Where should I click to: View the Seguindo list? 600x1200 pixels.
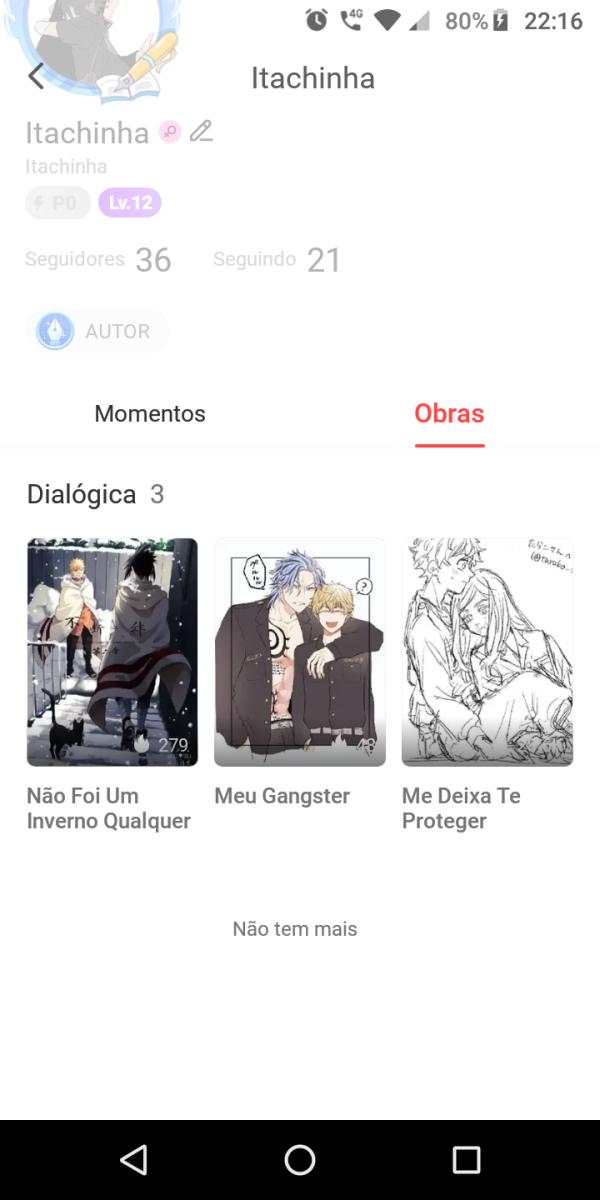(x=277, y=260)
